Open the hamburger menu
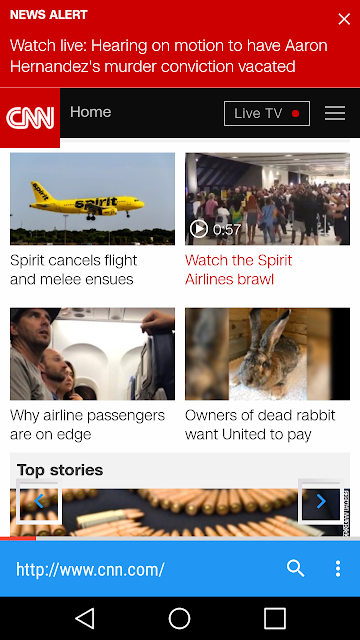360x640 pixels. (x=335, y=113)
